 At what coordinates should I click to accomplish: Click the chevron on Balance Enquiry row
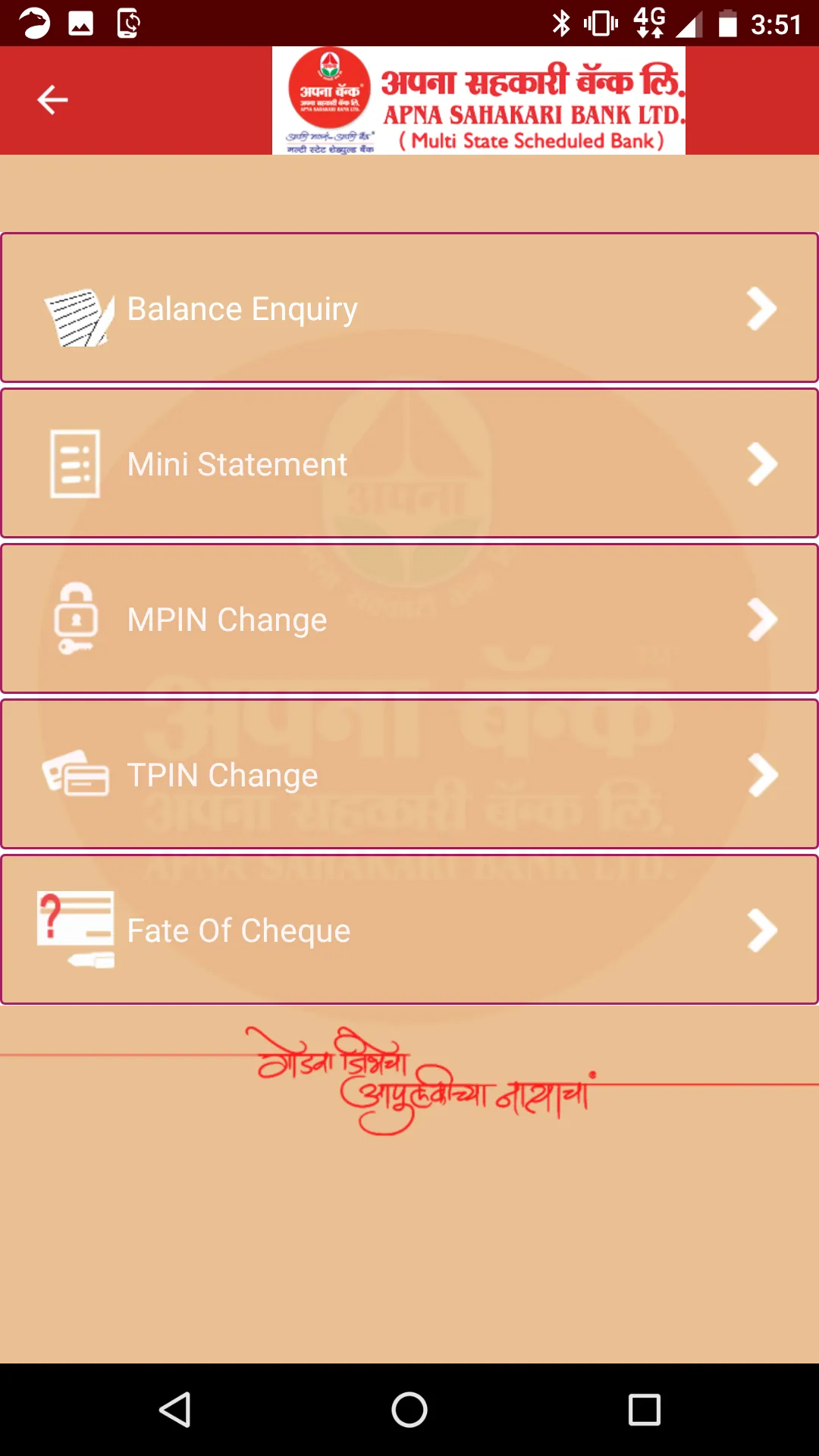(761, 308)
